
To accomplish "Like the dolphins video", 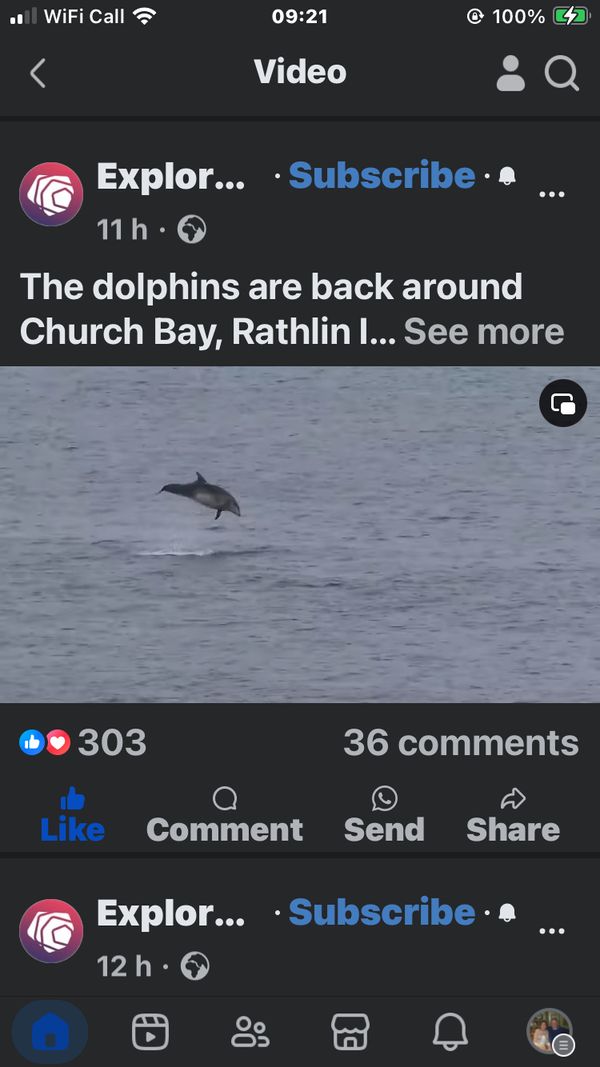I will [72, 814].
